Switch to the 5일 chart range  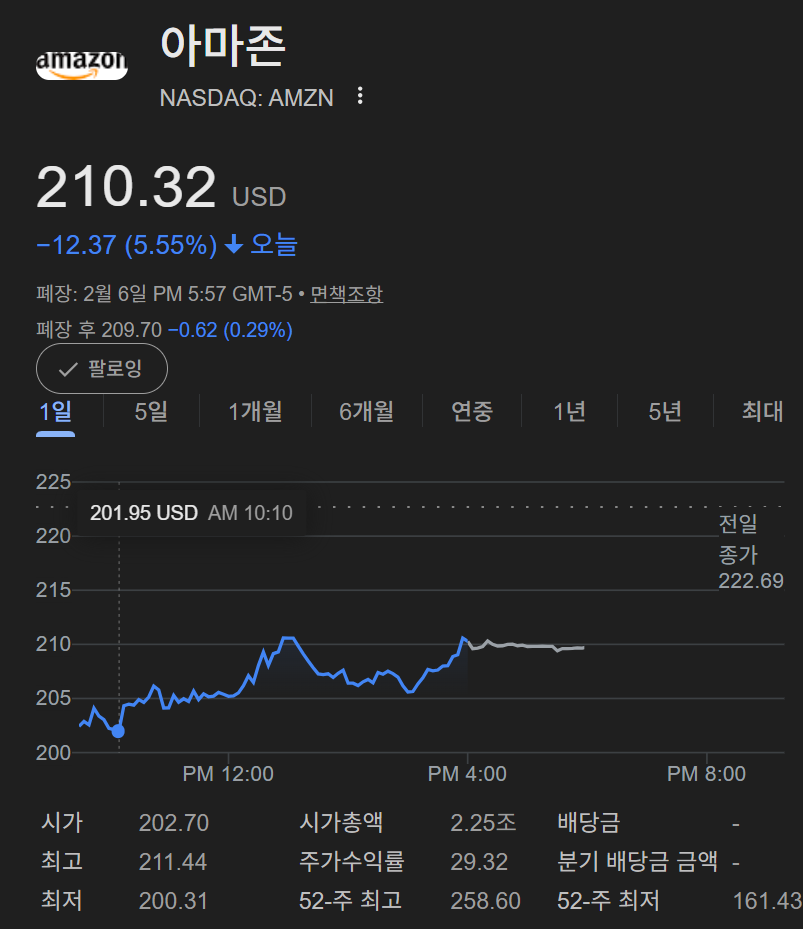point(151,411)
